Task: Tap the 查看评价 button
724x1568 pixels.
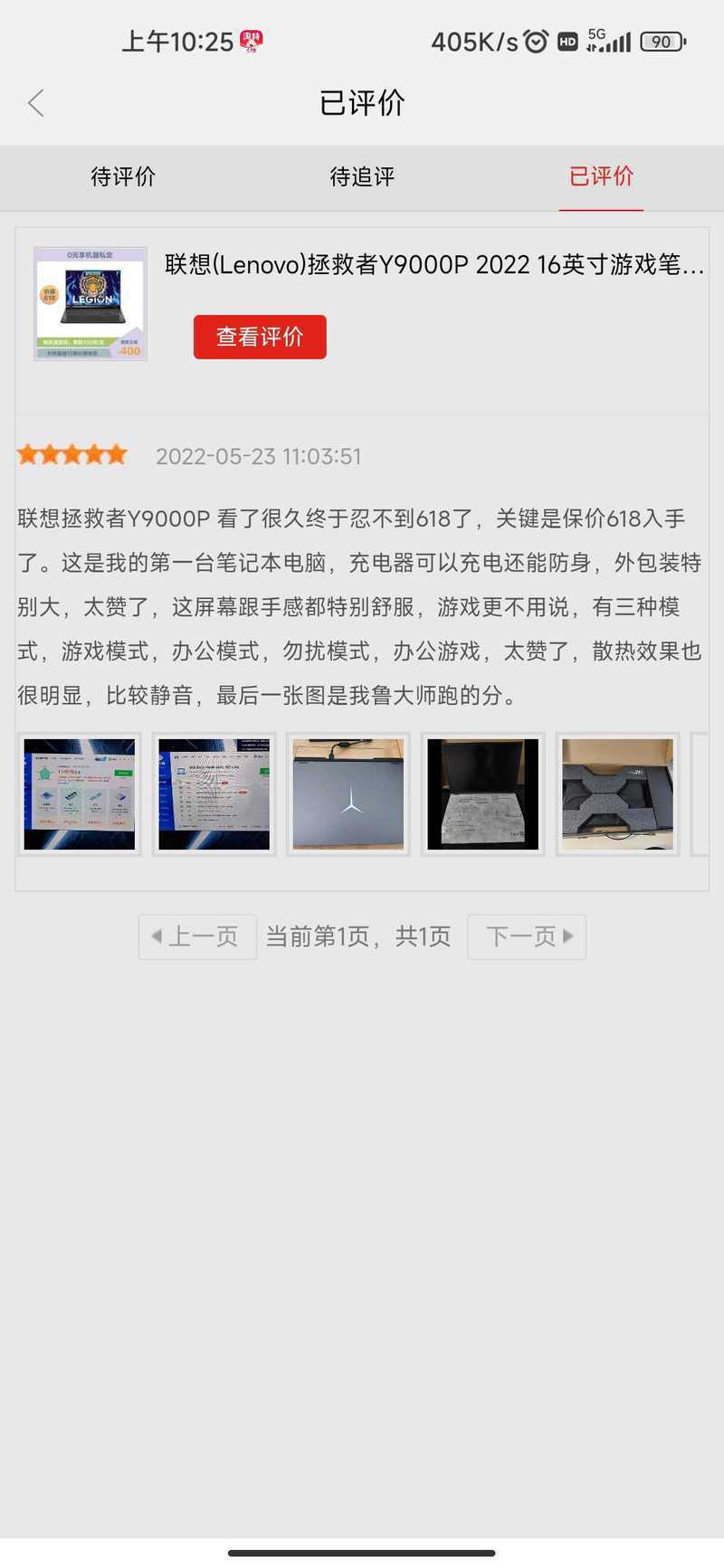Action: tap(260, 337)
